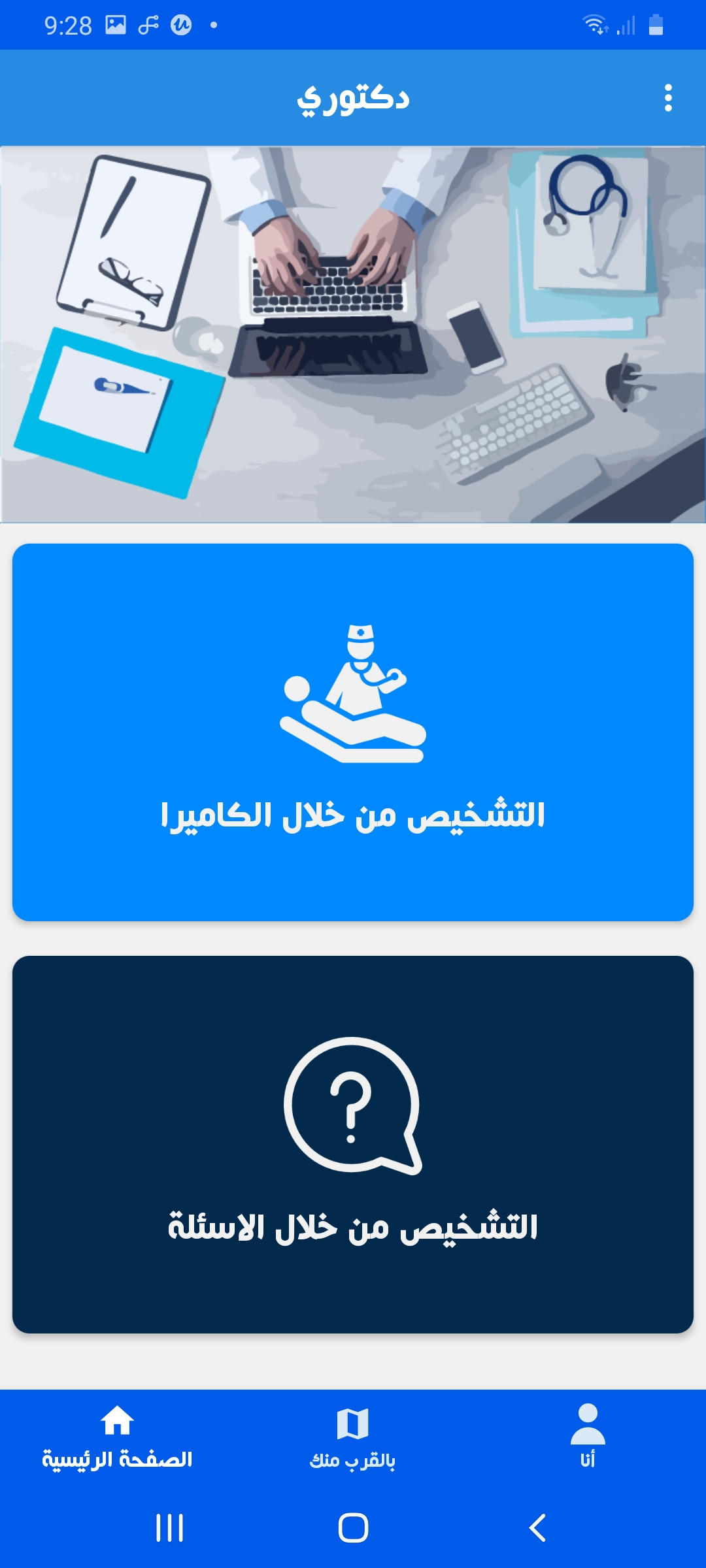Open the three-dot overflow menu
The width and height of the screenshot is (706, 1568).
click(667, 98)
